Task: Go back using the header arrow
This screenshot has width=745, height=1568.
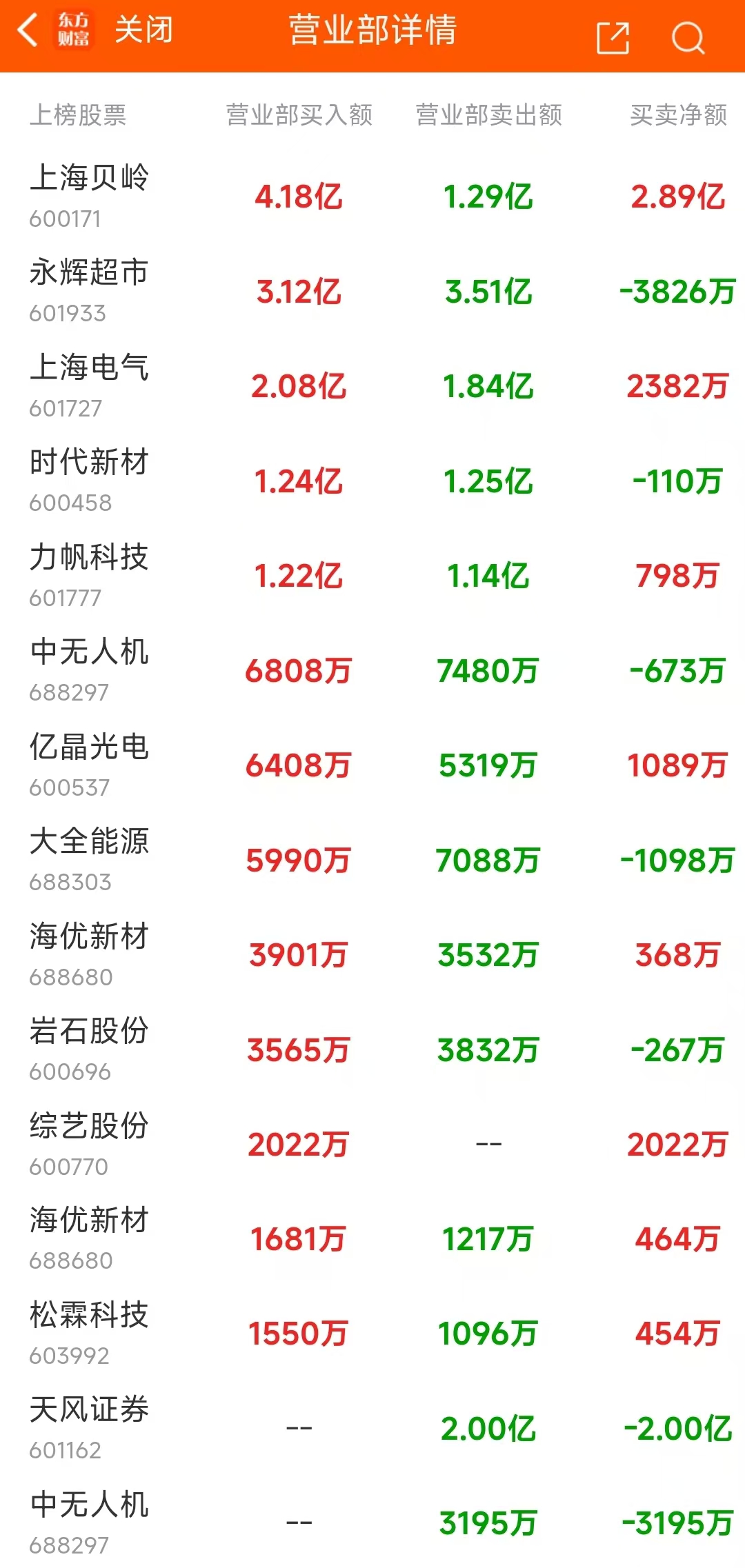Action: pyautogui.click(x=28, y=31)
